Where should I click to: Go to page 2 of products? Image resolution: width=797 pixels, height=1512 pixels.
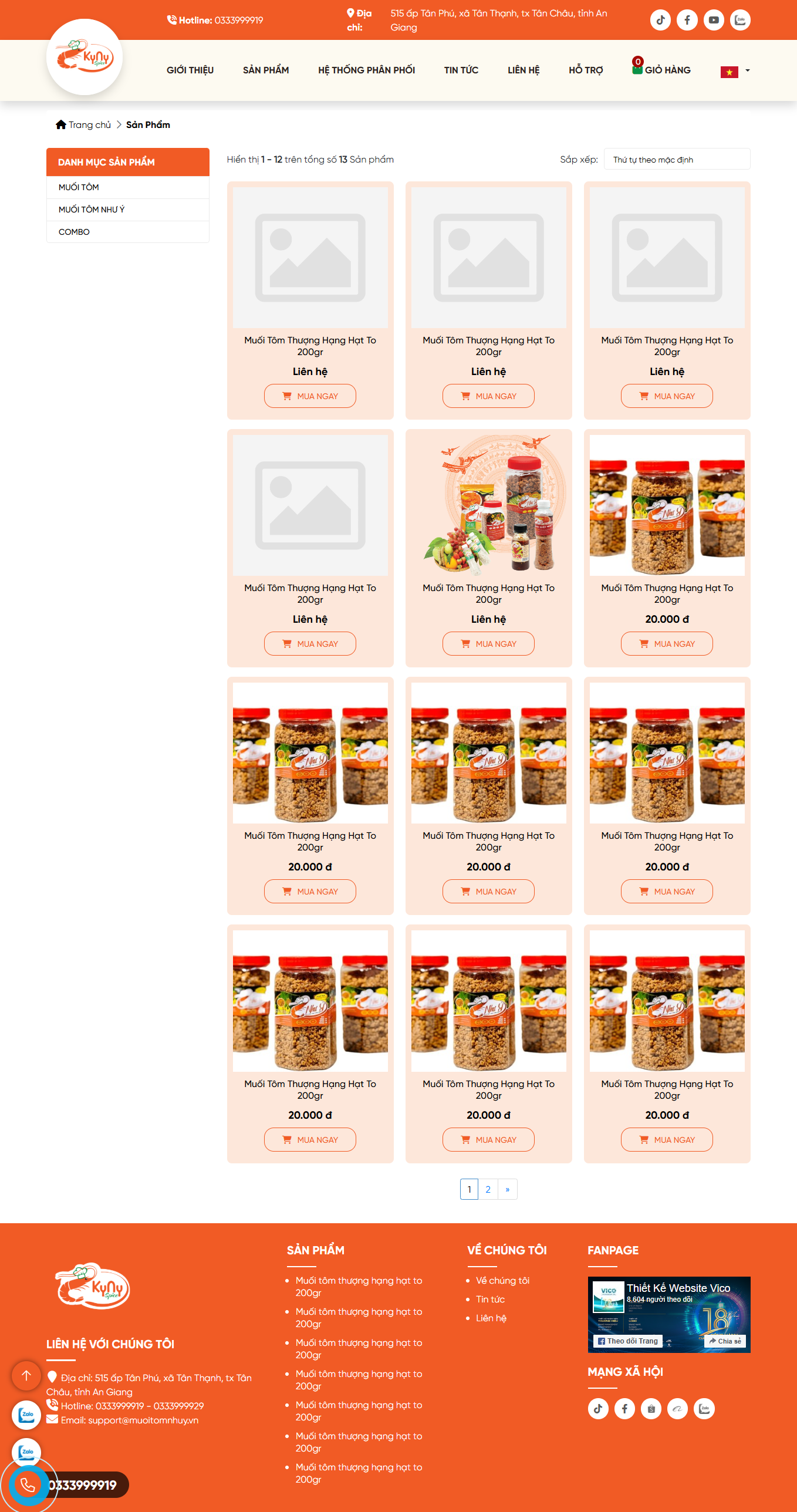coord(488,1189)
